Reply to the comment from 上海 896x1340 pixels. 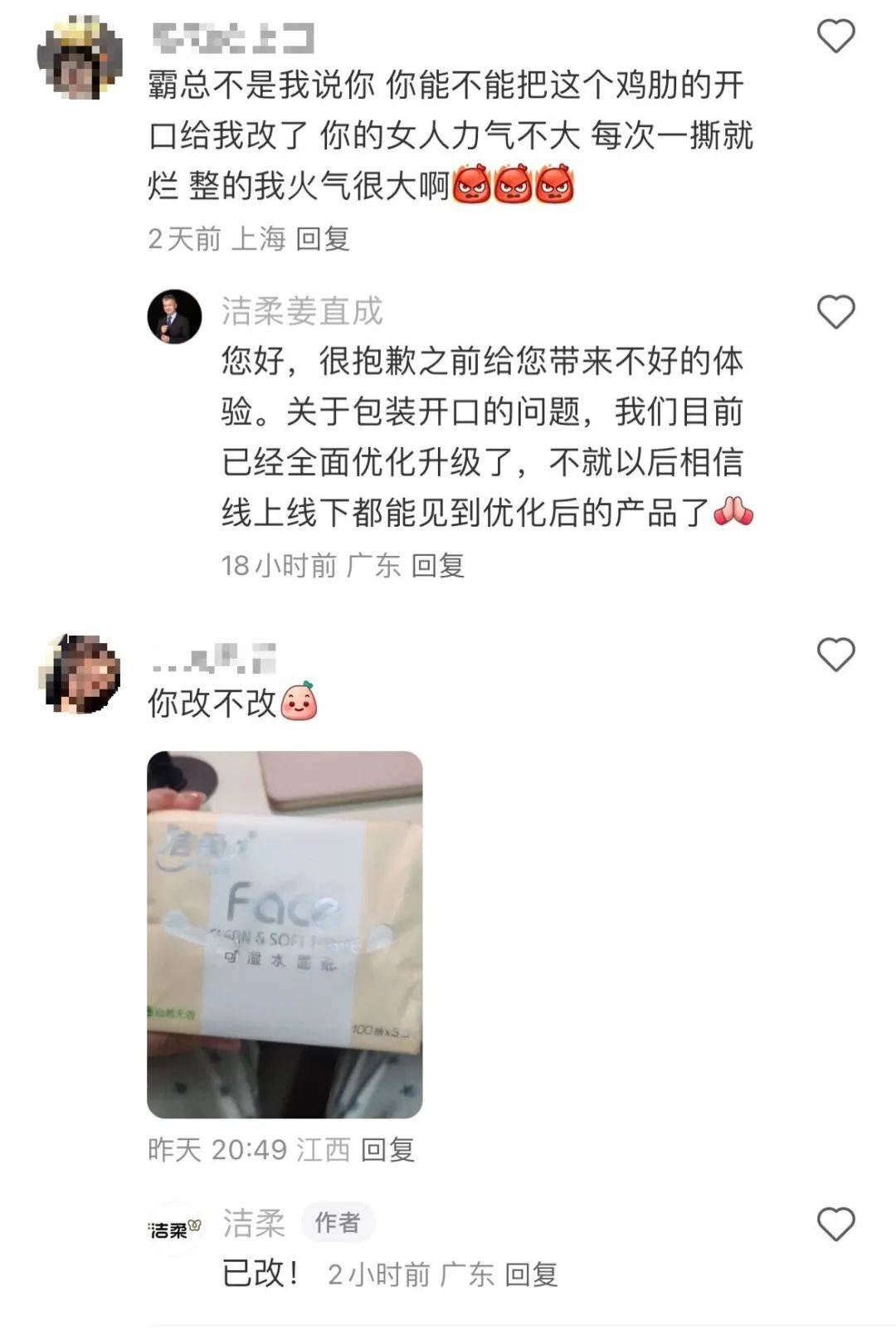[x=323, y=239]
